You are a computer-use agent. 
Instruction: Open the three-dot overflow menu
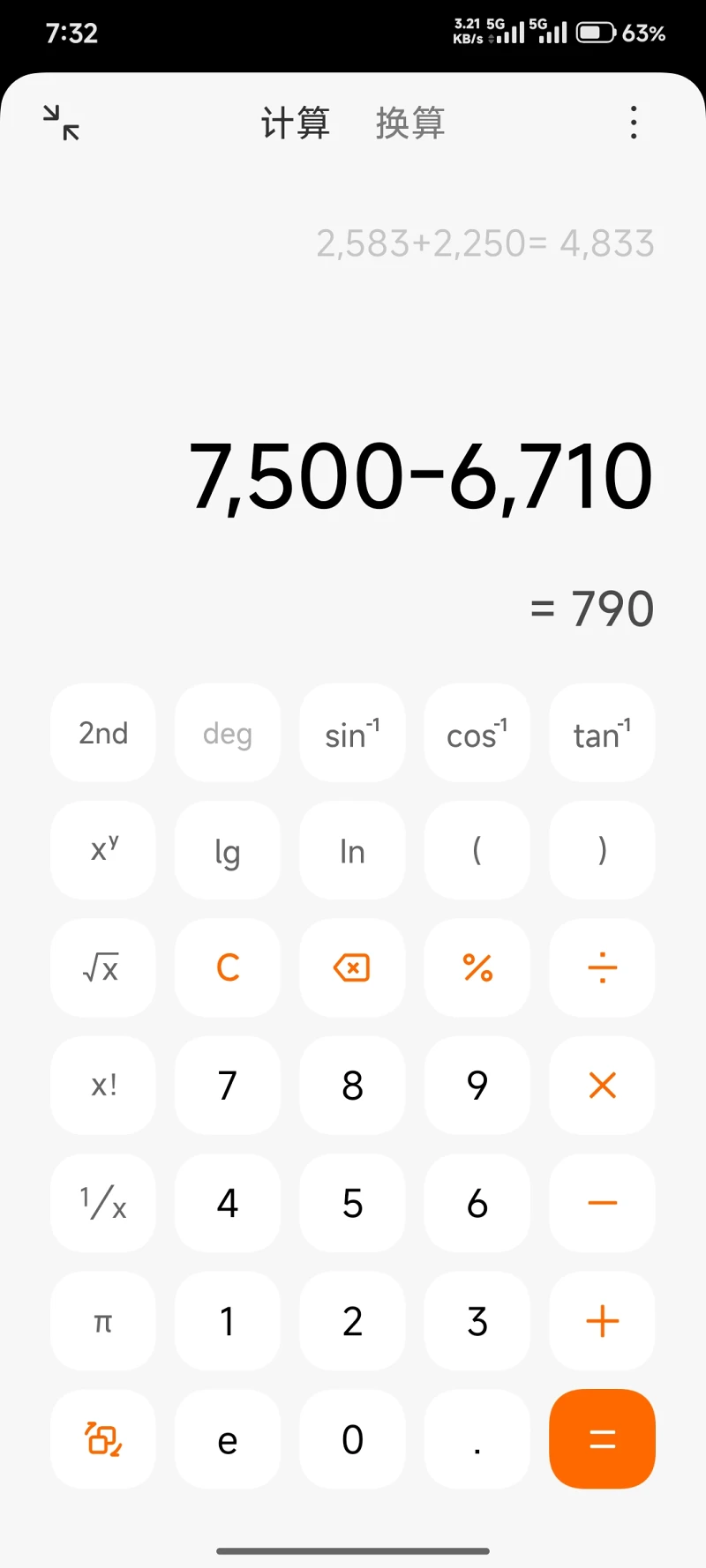pos(634,123)
